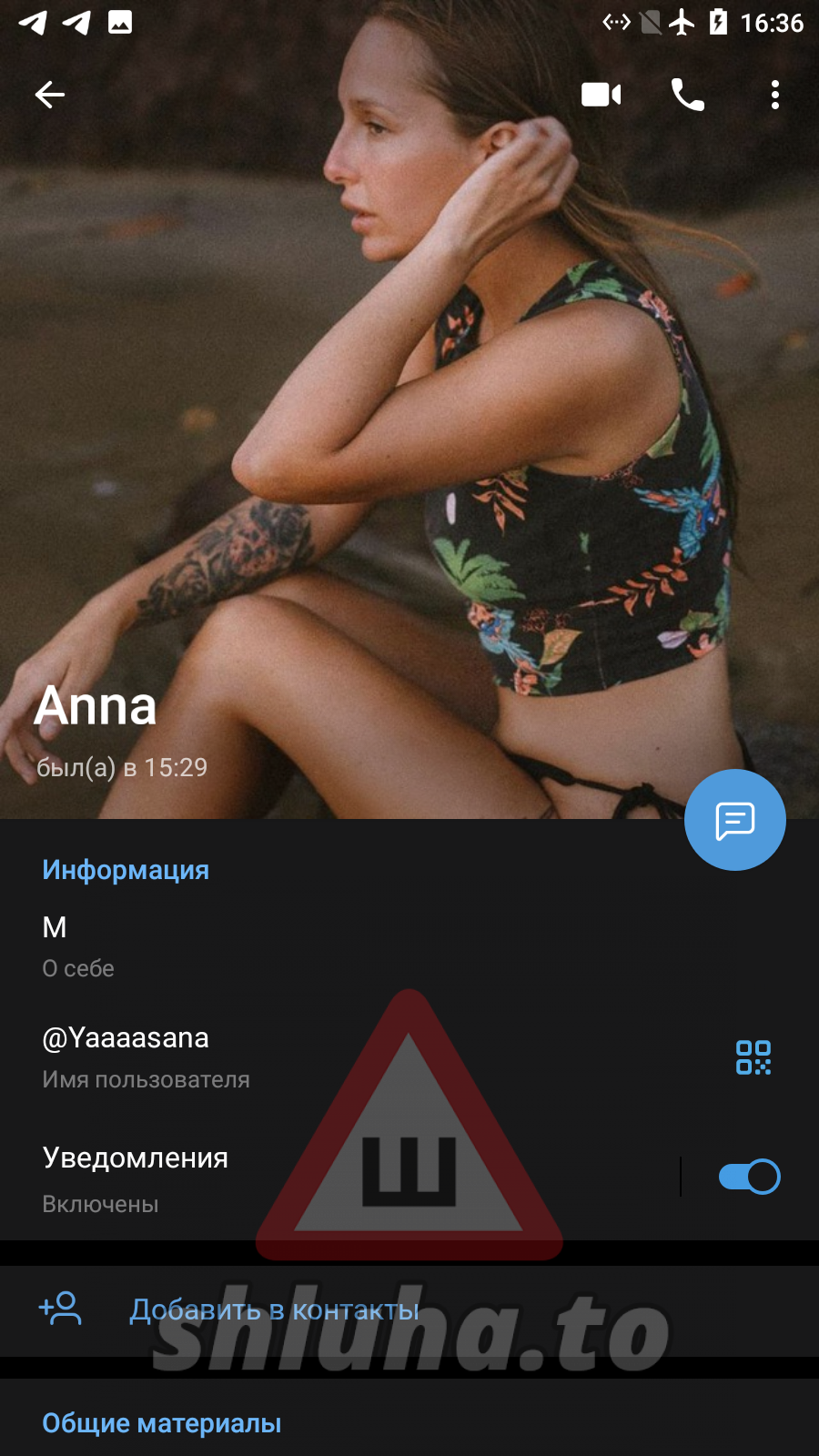Open the three-dot overflow menu
Viewport: 819px width, 1456px height.
coord(774,95)
